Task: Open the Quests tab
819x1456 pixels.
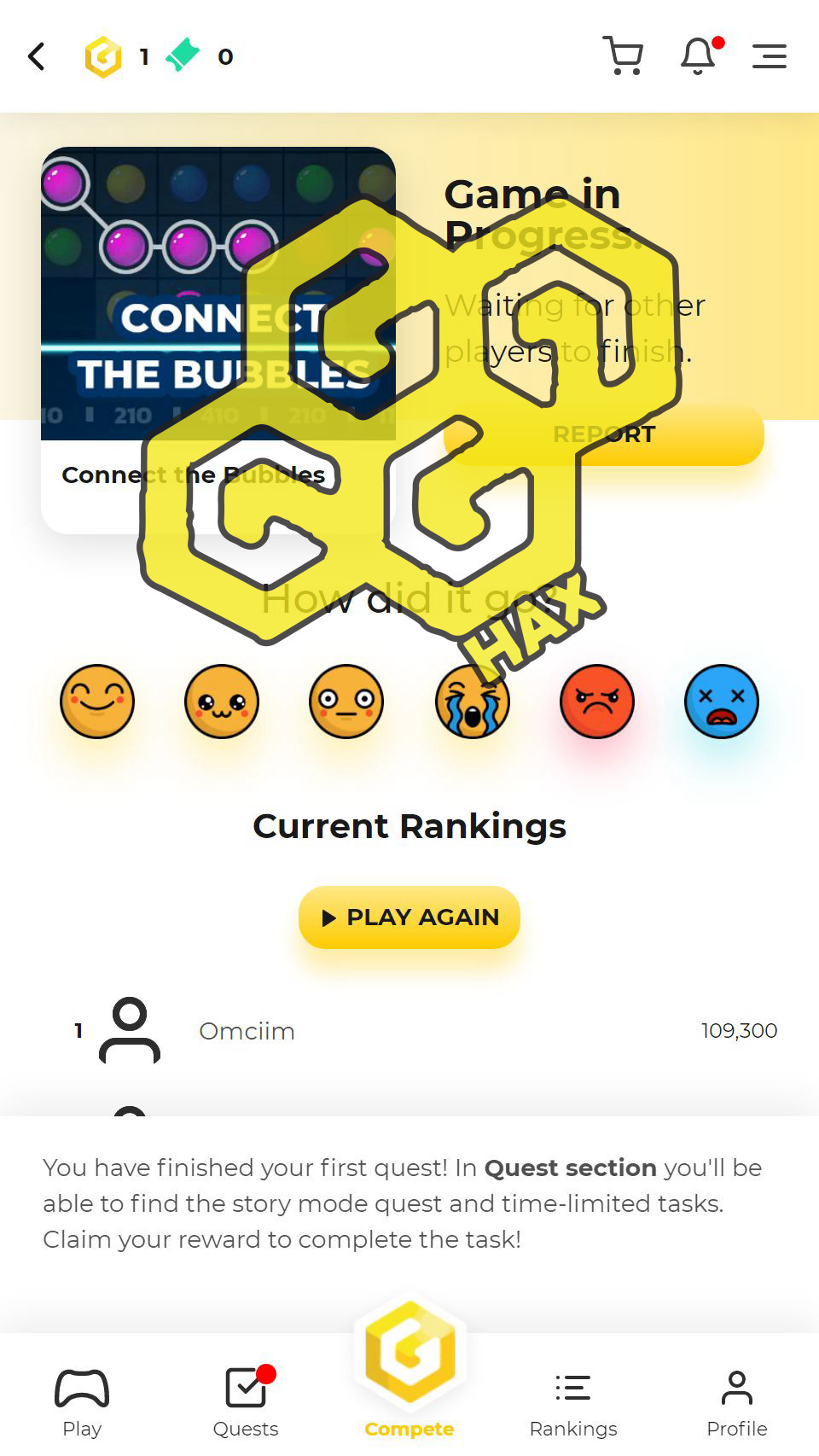Action: tap(246, 1402)
